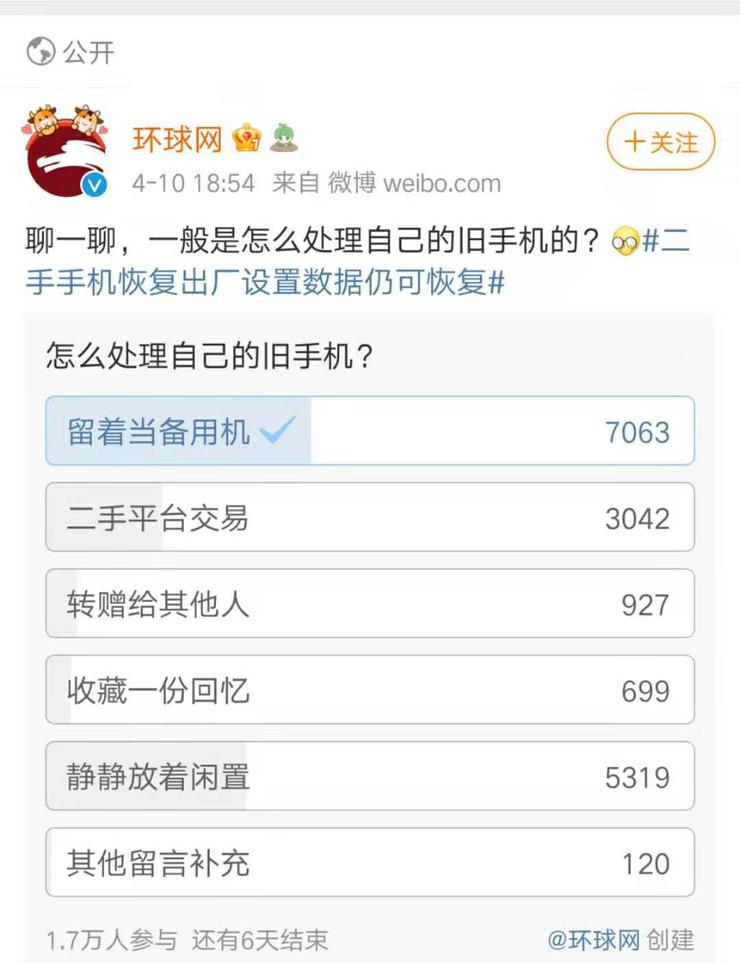
Task: Click the plus icon on the follow button
Action: [x=633, y=143]
